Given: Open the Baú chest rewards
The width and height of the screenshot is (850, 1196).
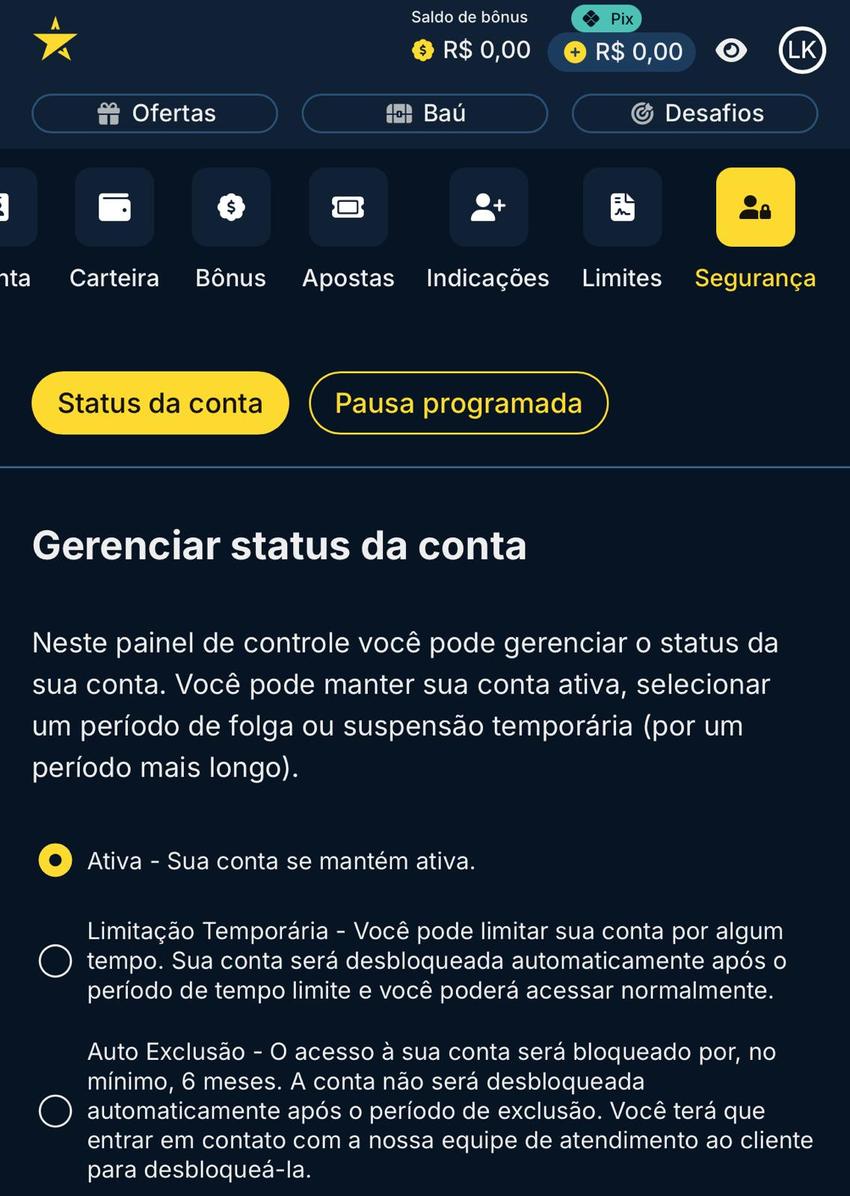Looking at the screenshot, I should point(424,113).
